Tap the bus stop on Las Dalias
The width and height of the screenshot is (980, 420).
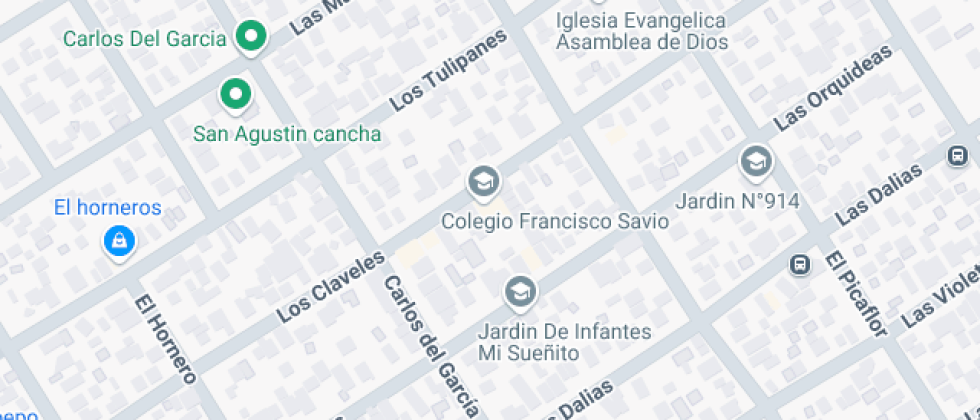[957, 156]
